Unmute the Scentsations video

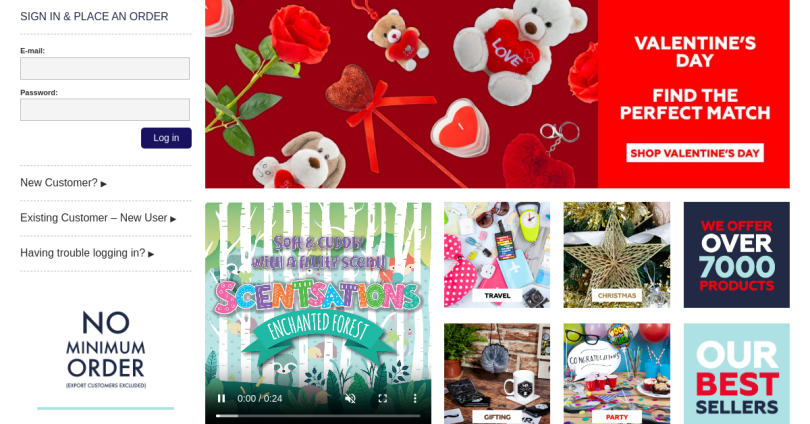click(350, 398)
